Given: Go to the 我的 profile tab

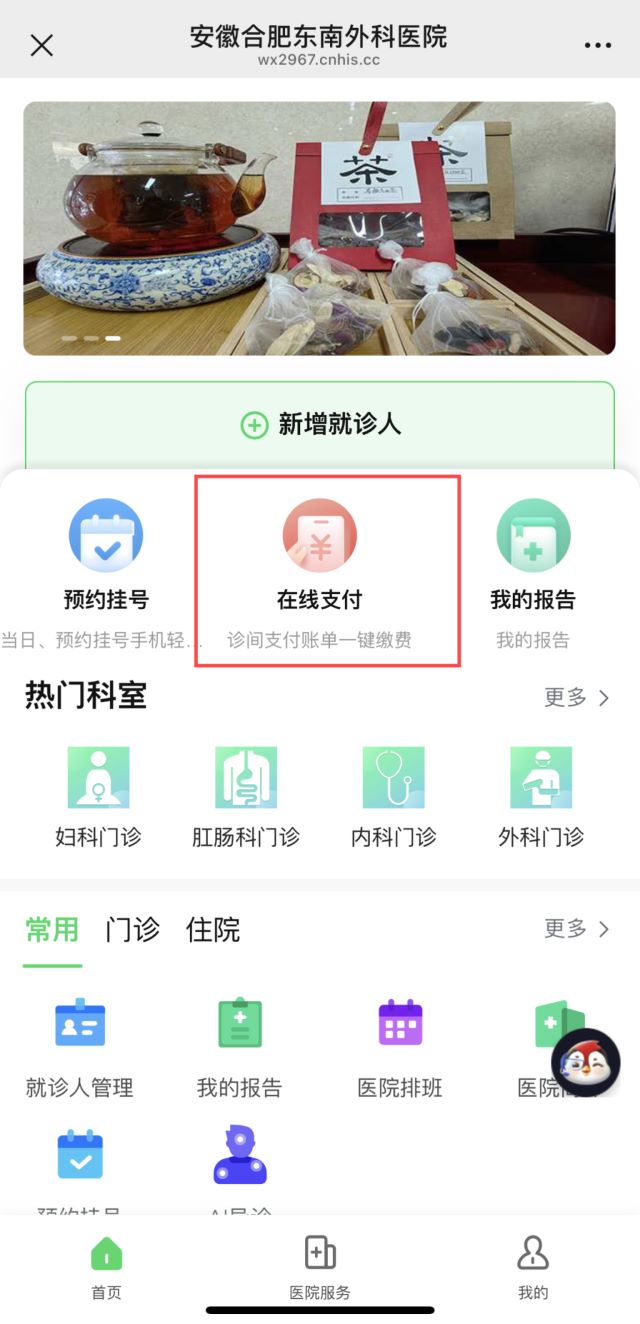Looking at the screenshot, I should [x=533, y=1265].
